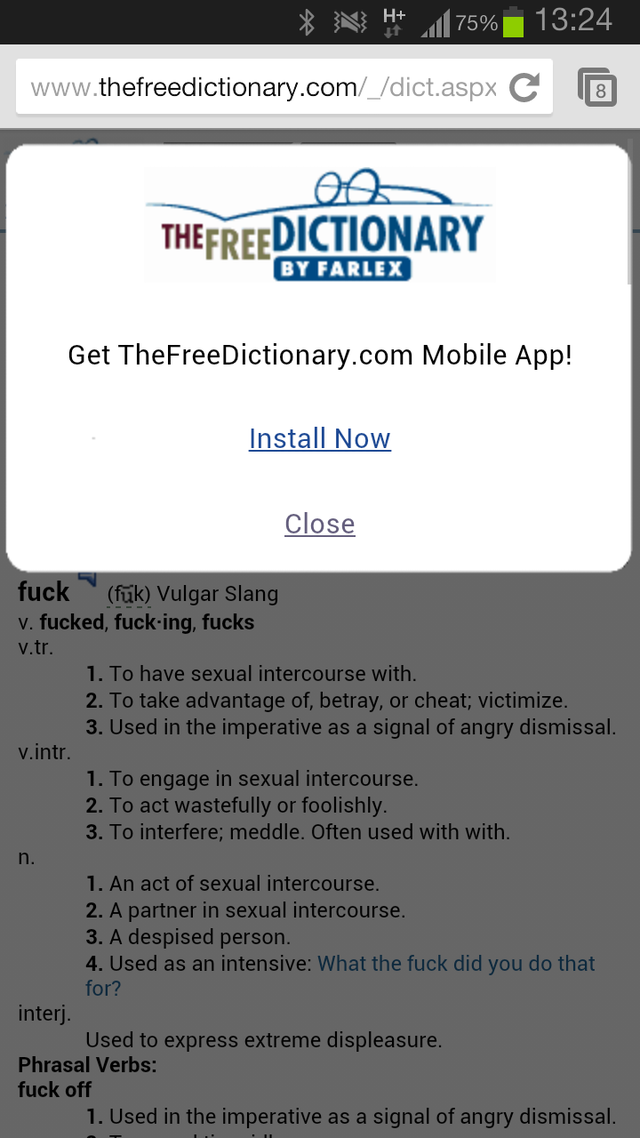Open the browser tabs switcher

[598, 88]
